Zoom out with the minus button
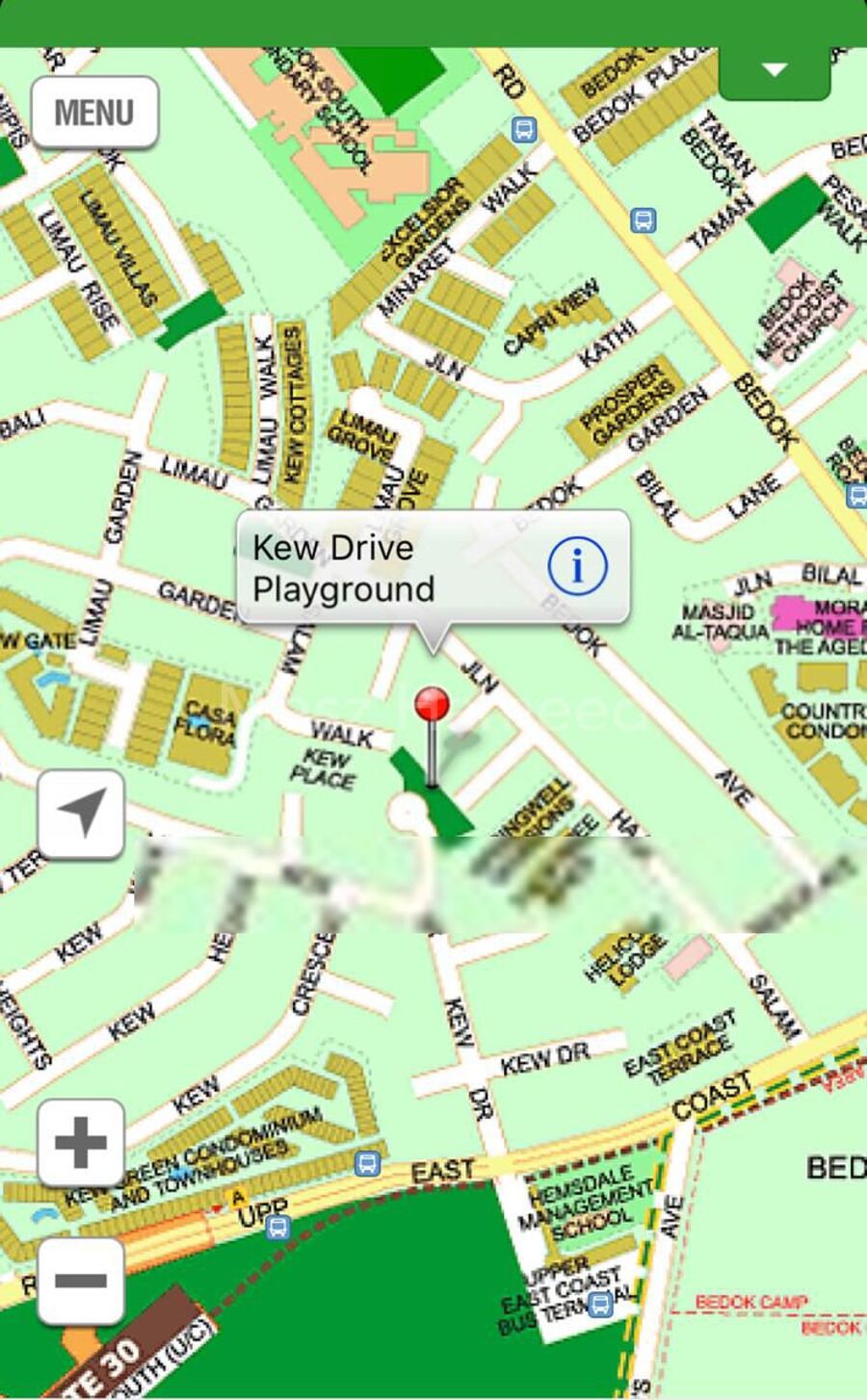Screen dimensions: 867x1400 click(x=82, y=1280)
